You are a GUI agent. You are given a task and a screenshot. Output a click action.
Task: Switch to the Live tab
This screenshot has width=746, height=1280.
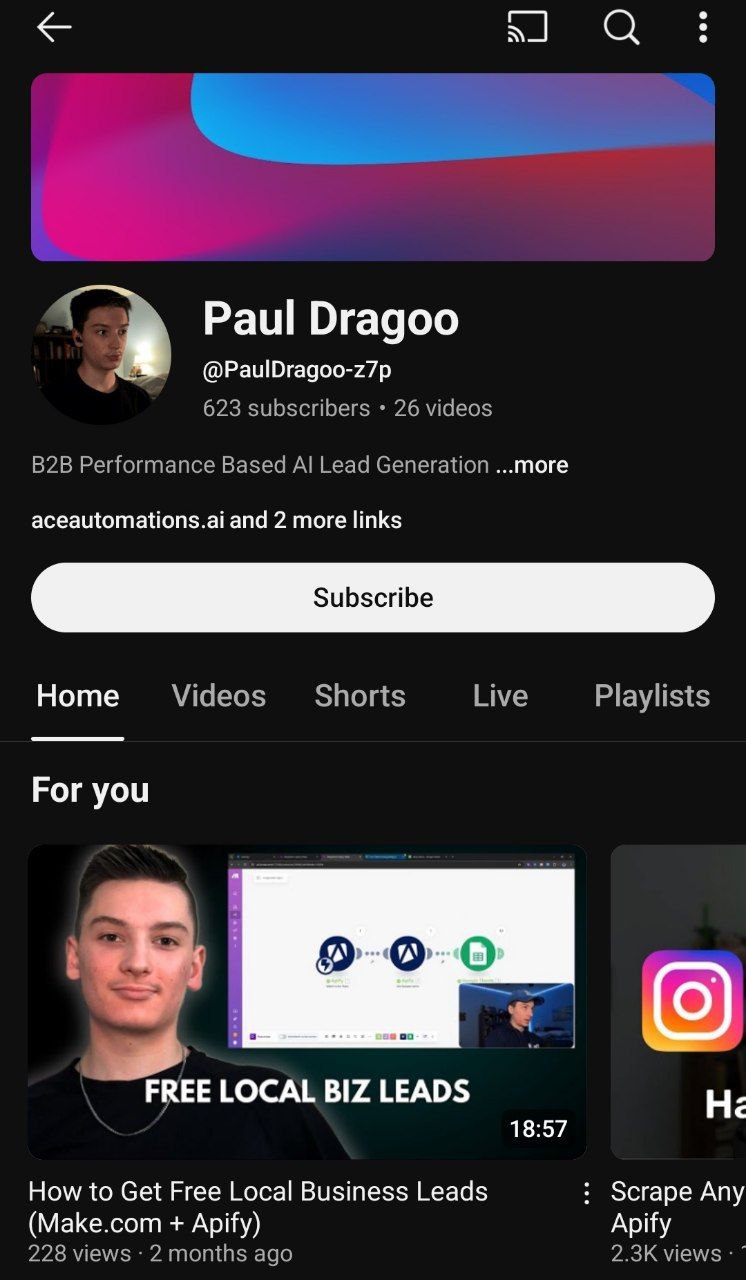pyautogui.click(x=500, y=696)
